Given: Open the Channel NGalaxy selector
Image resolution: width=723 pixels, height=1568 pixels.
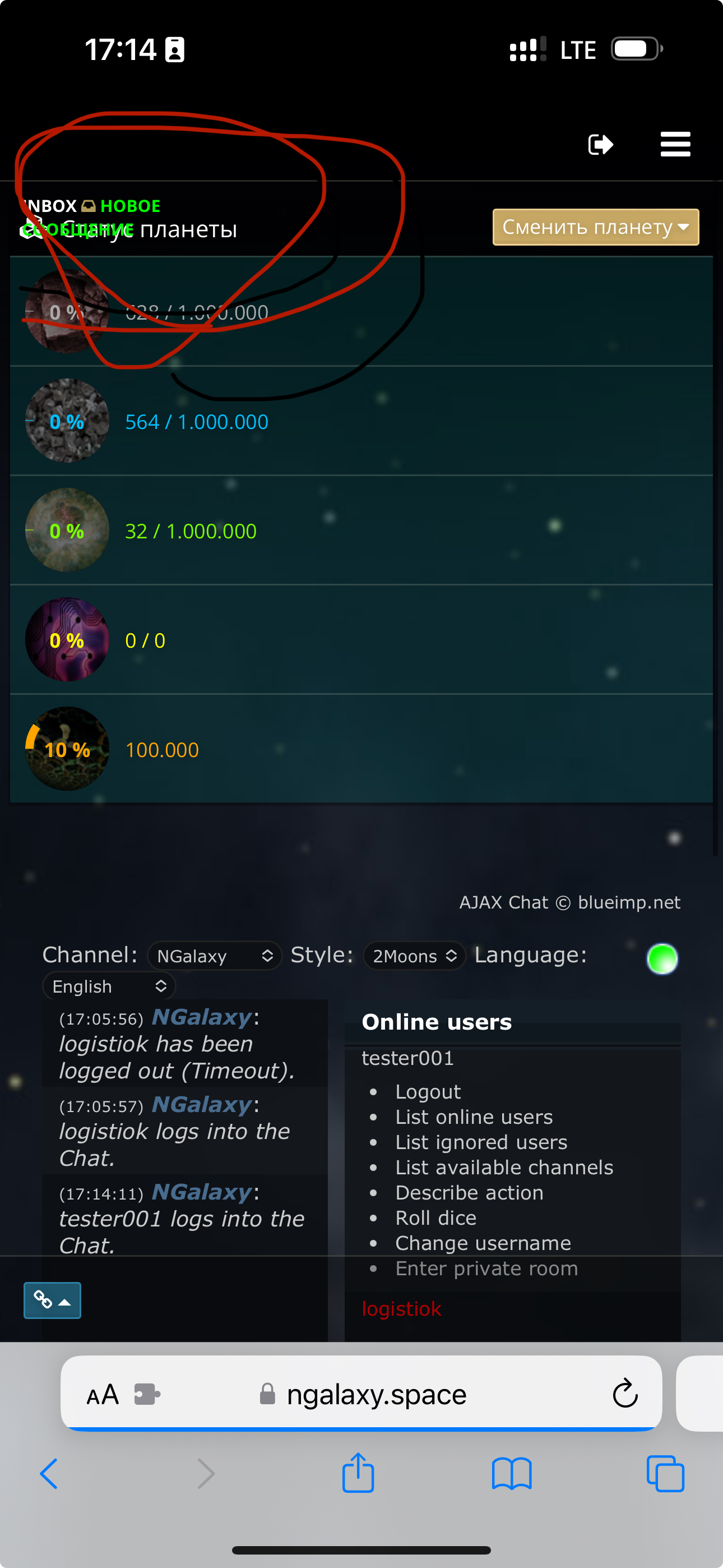Looking at the screenshot, I should tap(215, 956).
